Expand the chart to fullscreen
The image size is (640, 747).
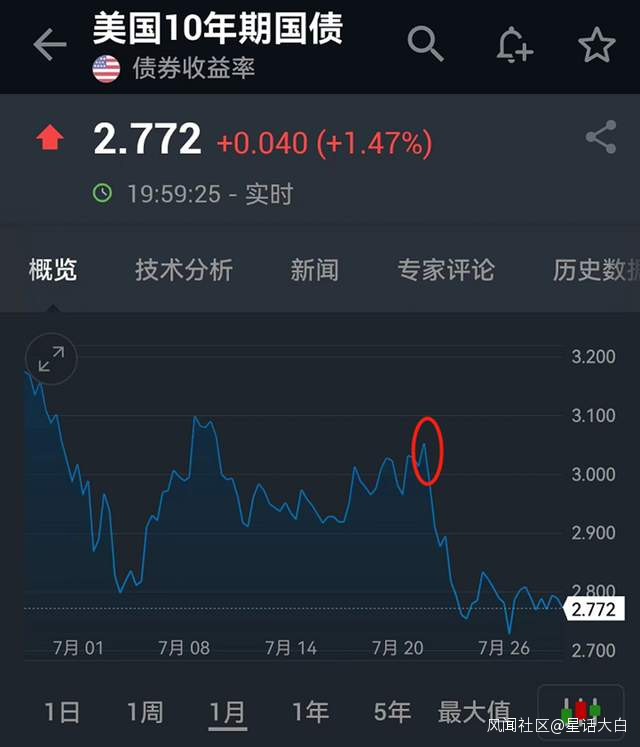coord(51,359)
